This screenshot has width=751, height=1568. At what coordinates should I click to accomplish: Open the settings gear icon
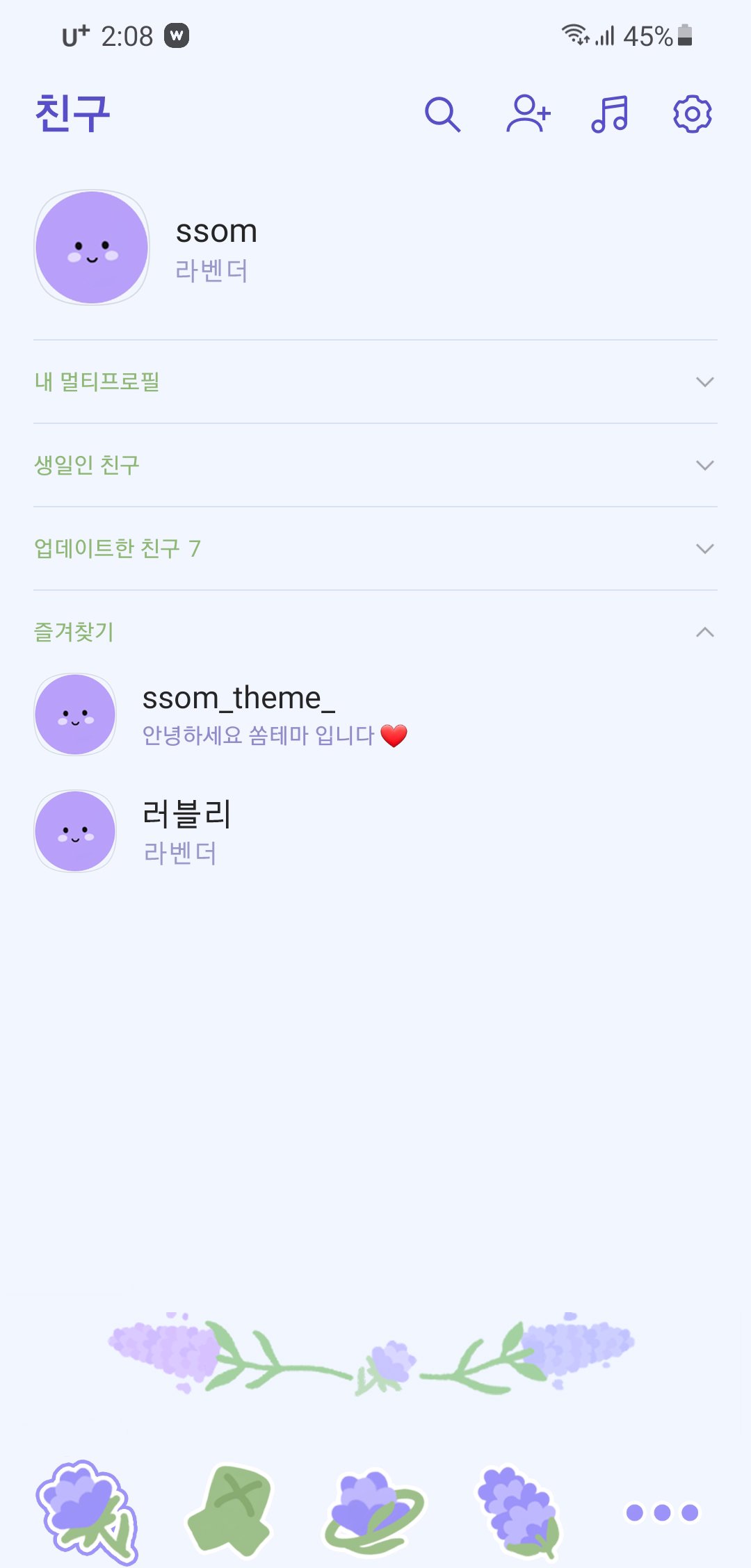click(x=692, y=115)
